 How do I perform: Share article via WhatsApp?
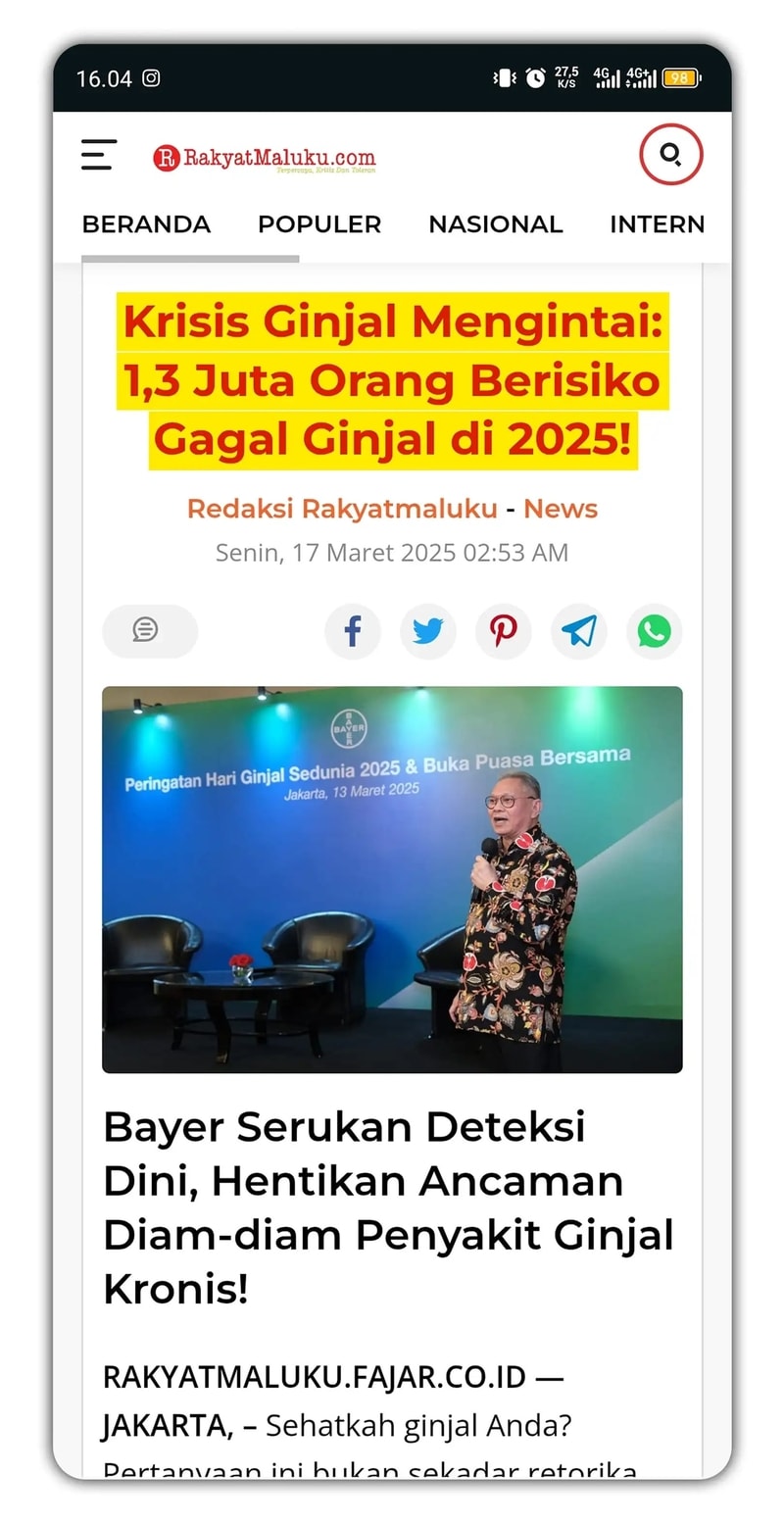click(x=655, y=631)
